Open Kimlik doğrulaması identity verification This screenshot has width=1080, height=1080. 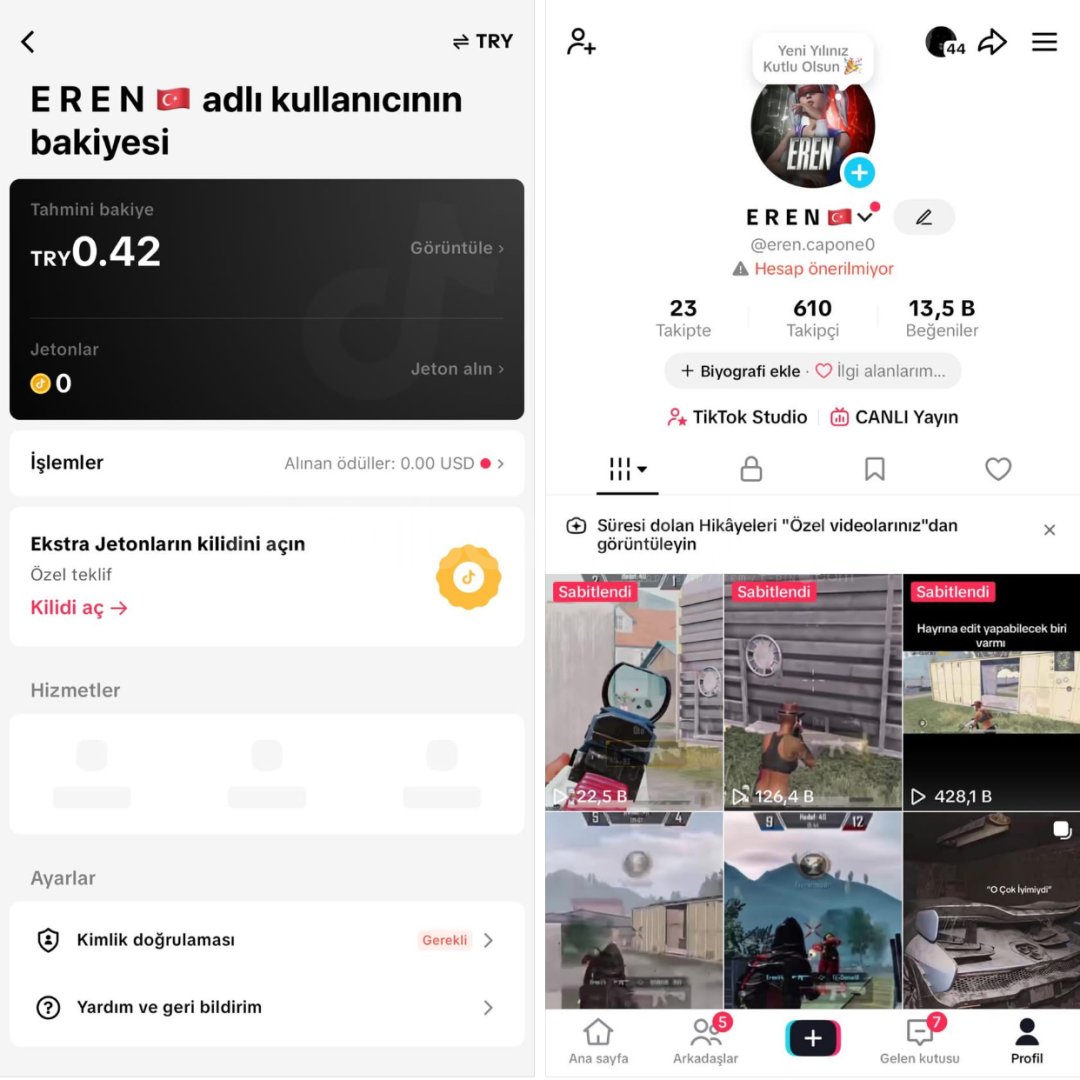[266, 940]
